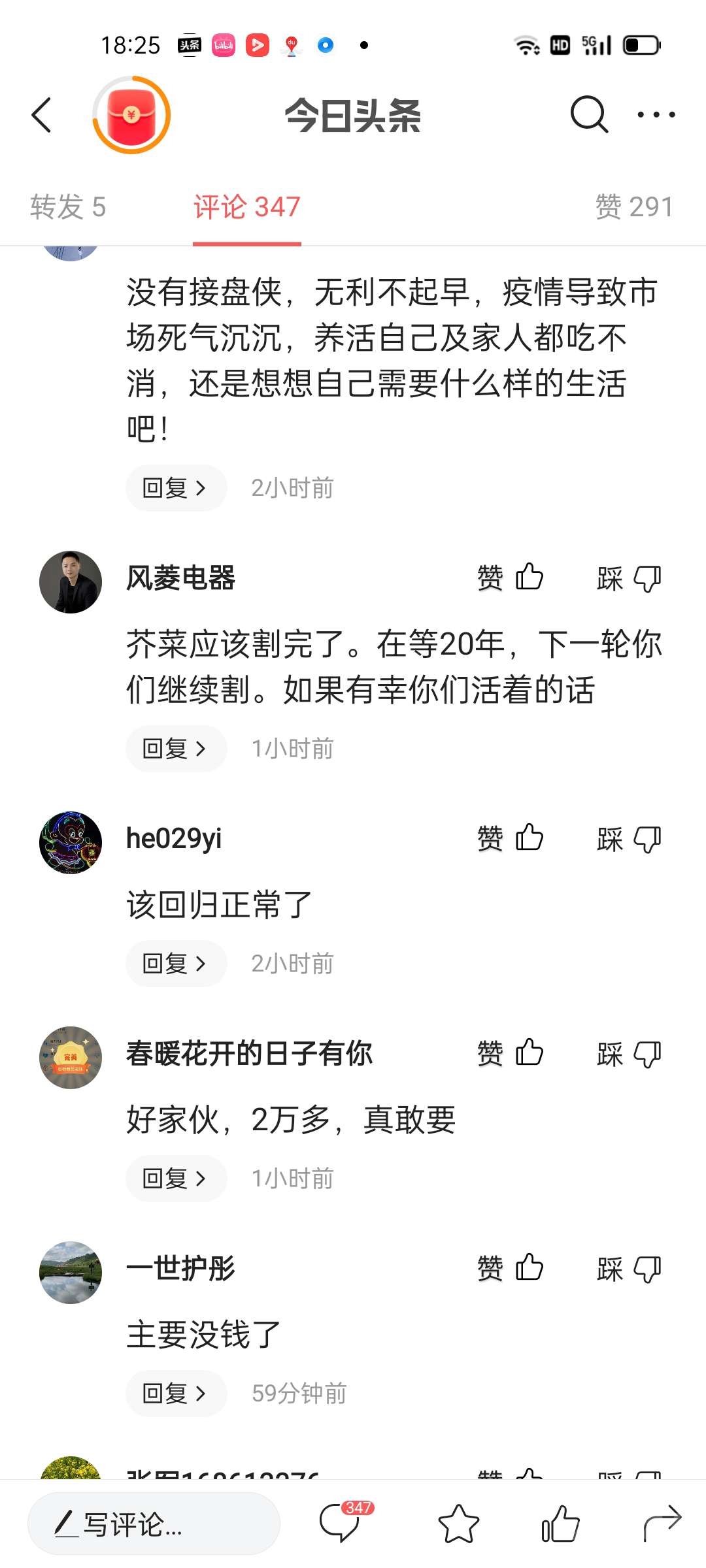706x1568 pixels.
Task: Favorite this article with the star icon
Action: pyautogui.click(x=458, y=1524)
